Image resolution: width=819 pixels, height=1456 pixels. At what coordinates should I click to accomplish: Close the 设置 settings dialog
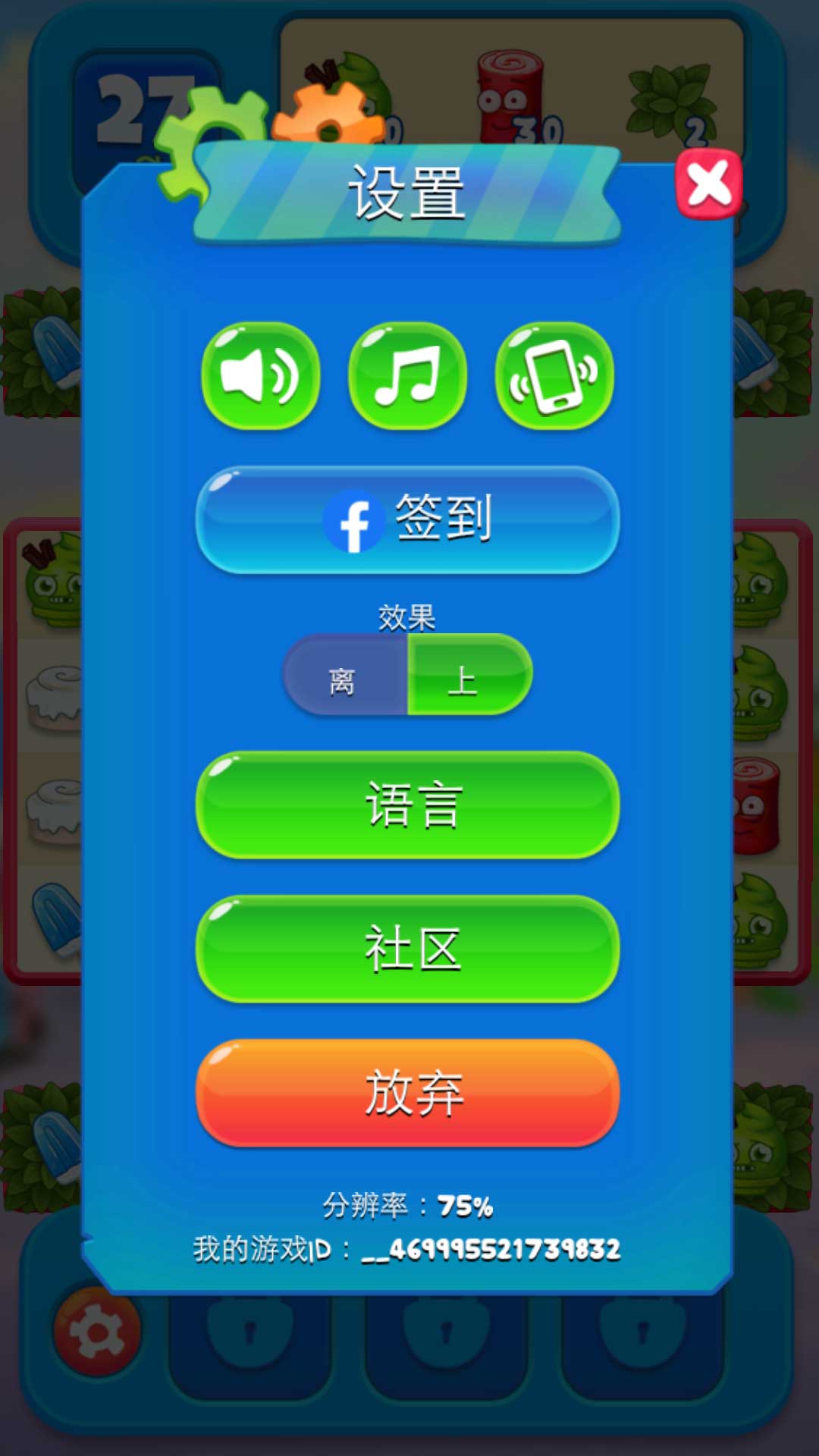click(708, 184)
